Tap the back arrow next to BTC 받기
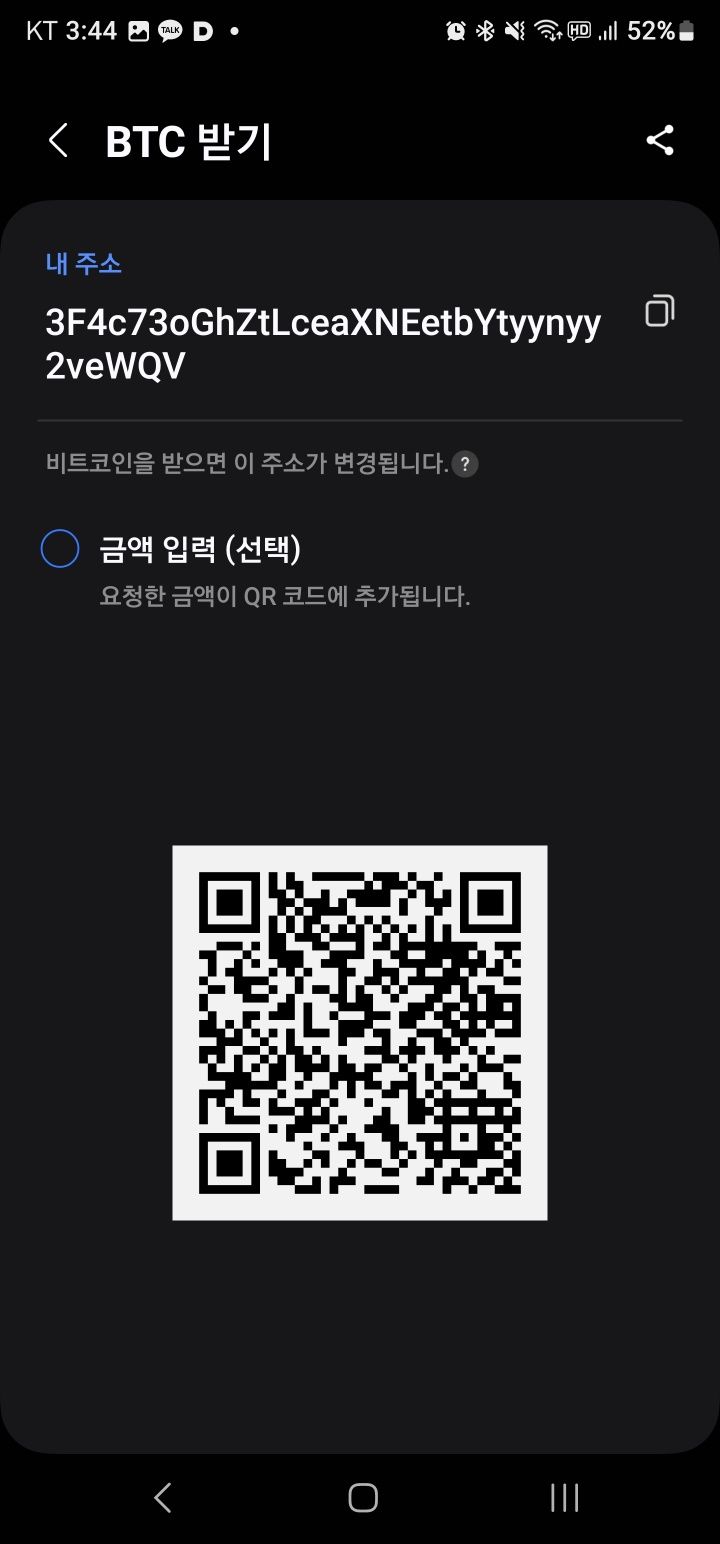 (x=57, y=140)
